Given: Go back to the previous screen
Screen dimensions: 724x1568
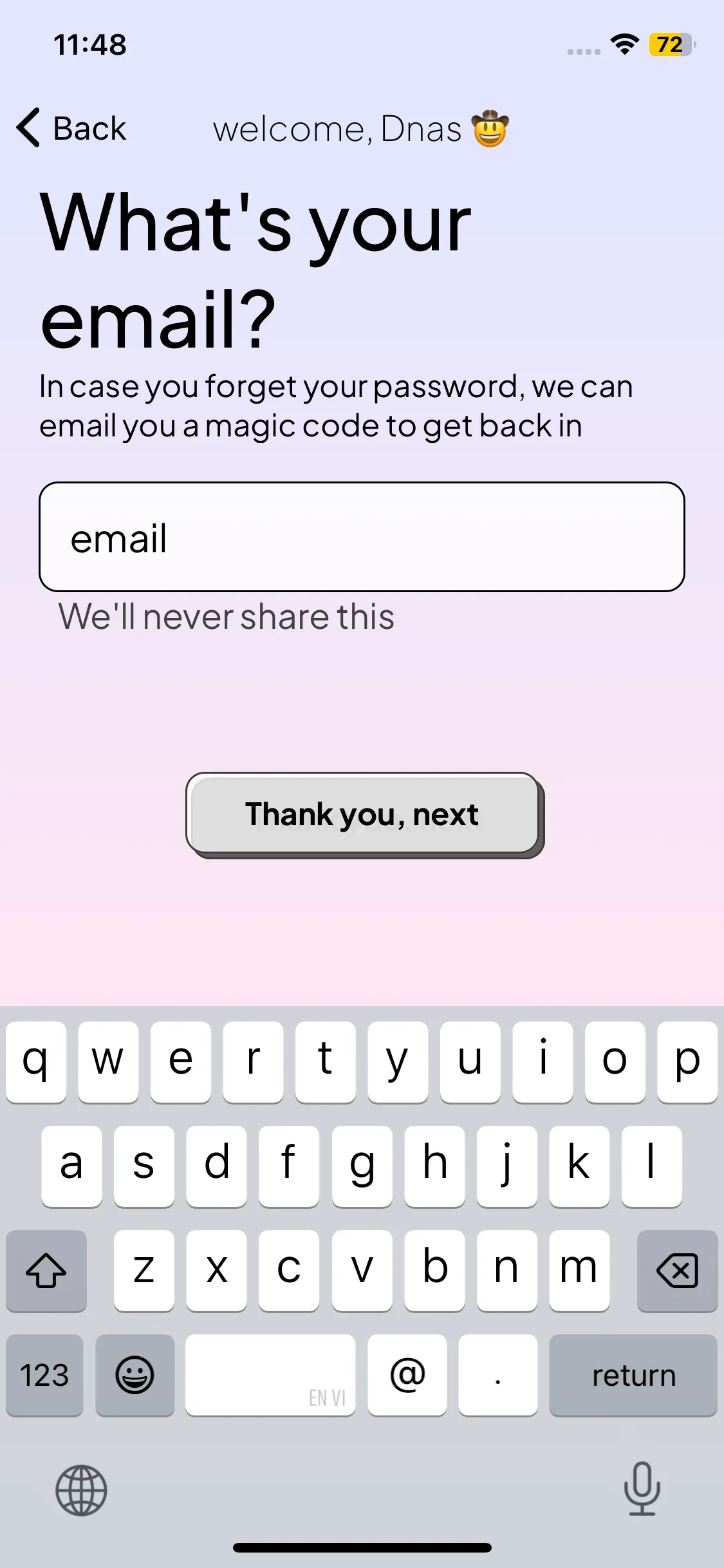Looking at the screenshot, I should [x=71, y=128].
